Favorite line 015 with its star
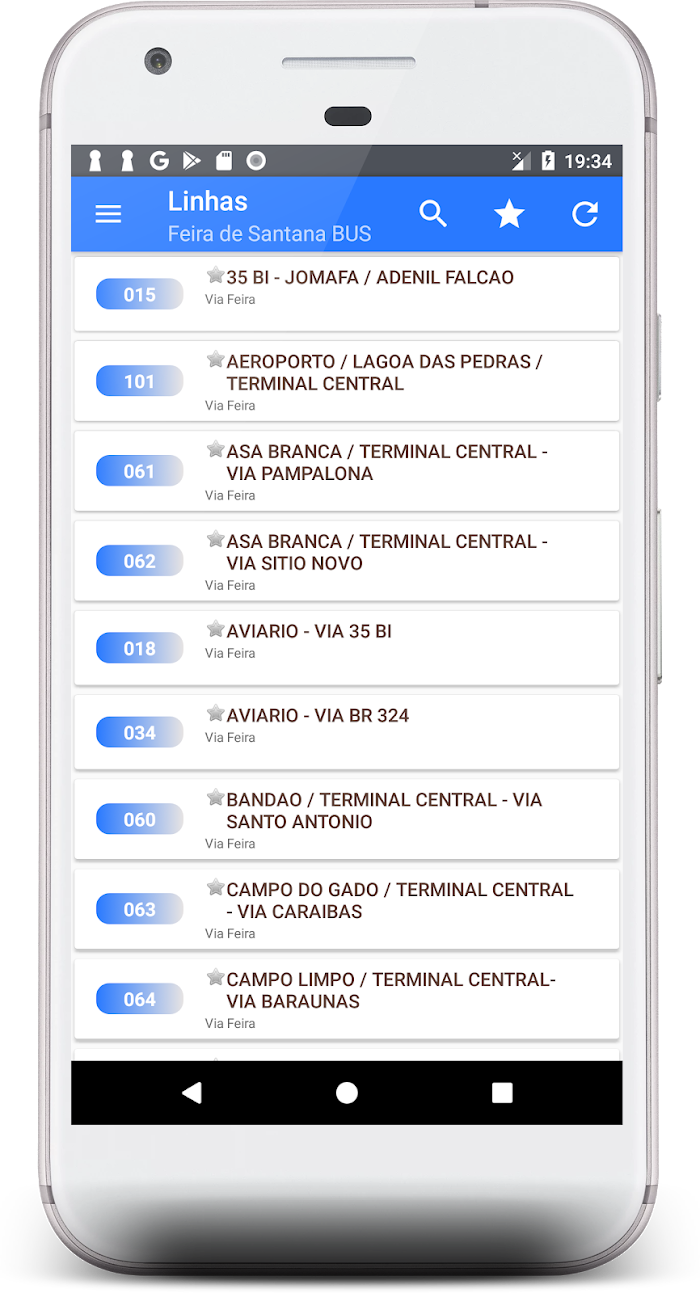 (215, 275)
